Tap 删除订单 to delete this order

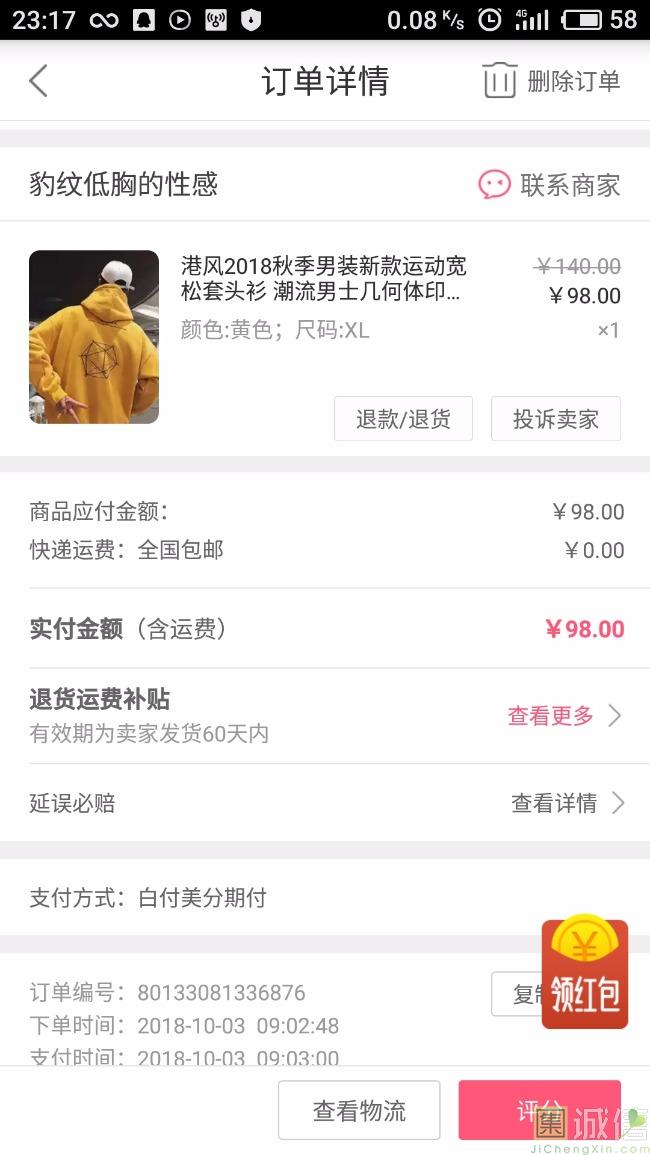coord(552,81)
